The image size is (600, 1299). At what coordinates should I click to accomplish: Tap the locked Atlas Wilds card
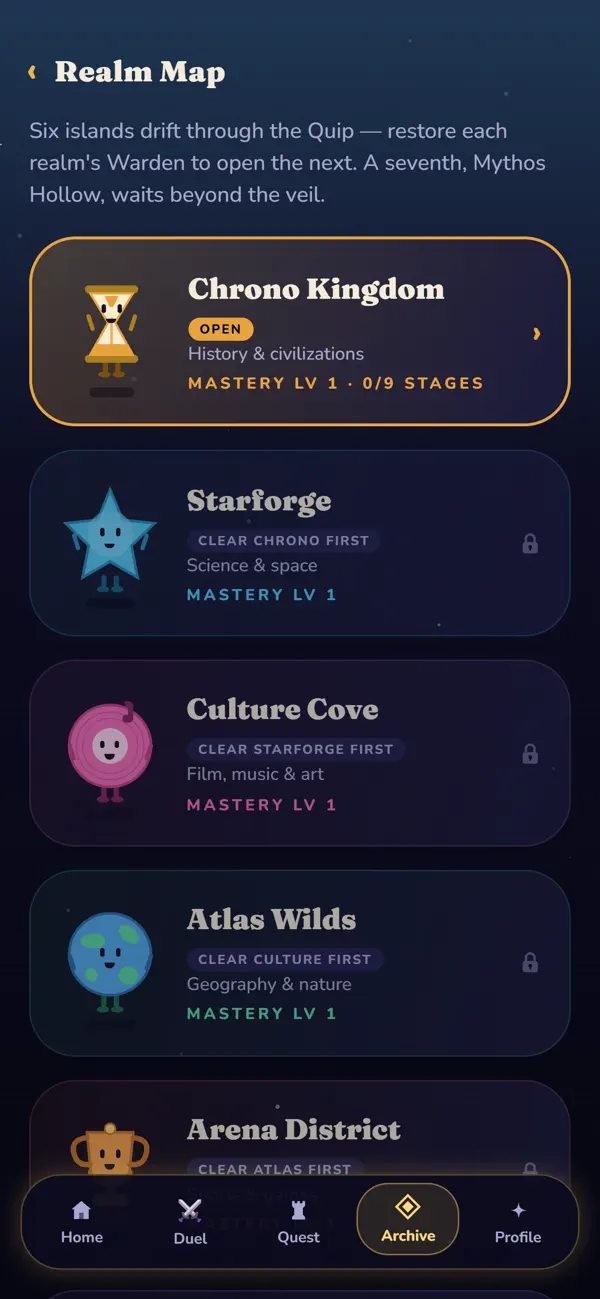click(300, 963)
